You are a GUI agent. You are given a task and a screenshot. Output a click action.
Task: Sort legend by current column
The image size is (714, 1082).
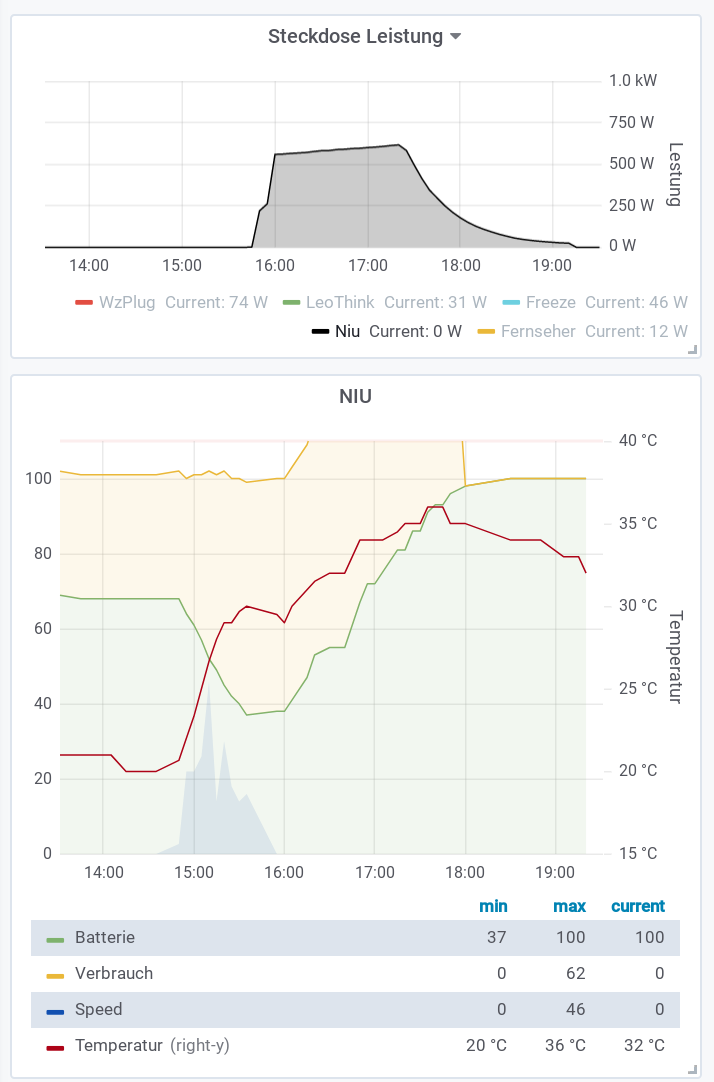[638, 906]
